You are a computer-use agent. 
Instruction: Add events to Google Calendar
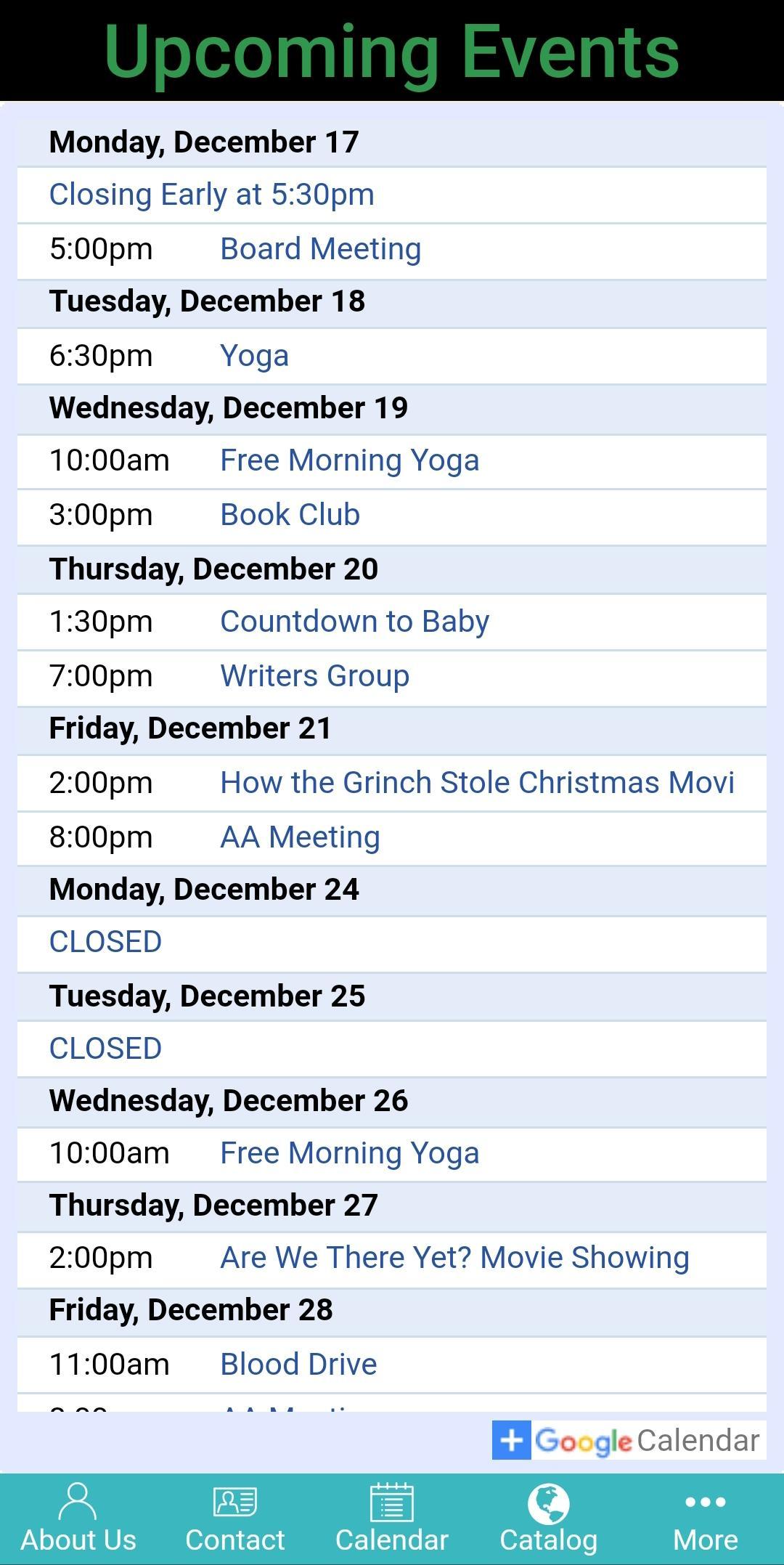(x=628, y=1440)
